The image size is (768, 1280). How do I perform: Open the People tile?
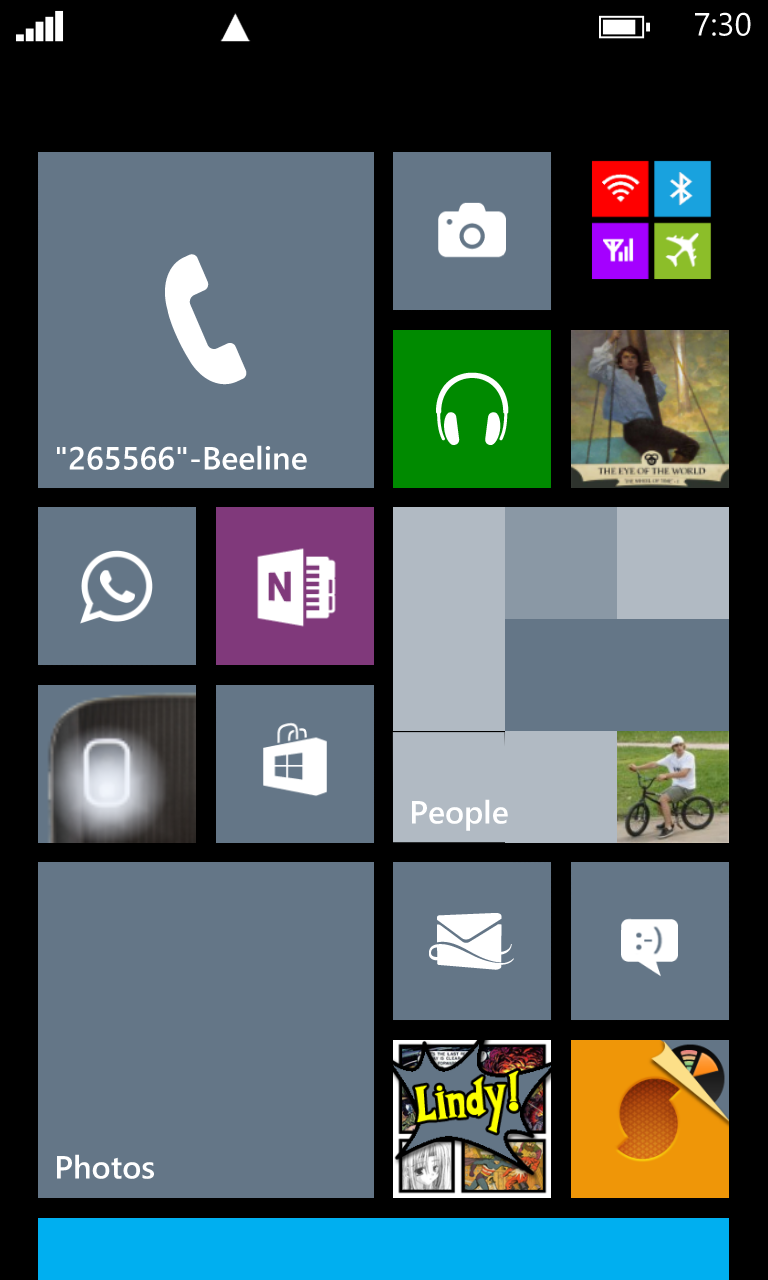pyautogui.click(x=561, y=675)
